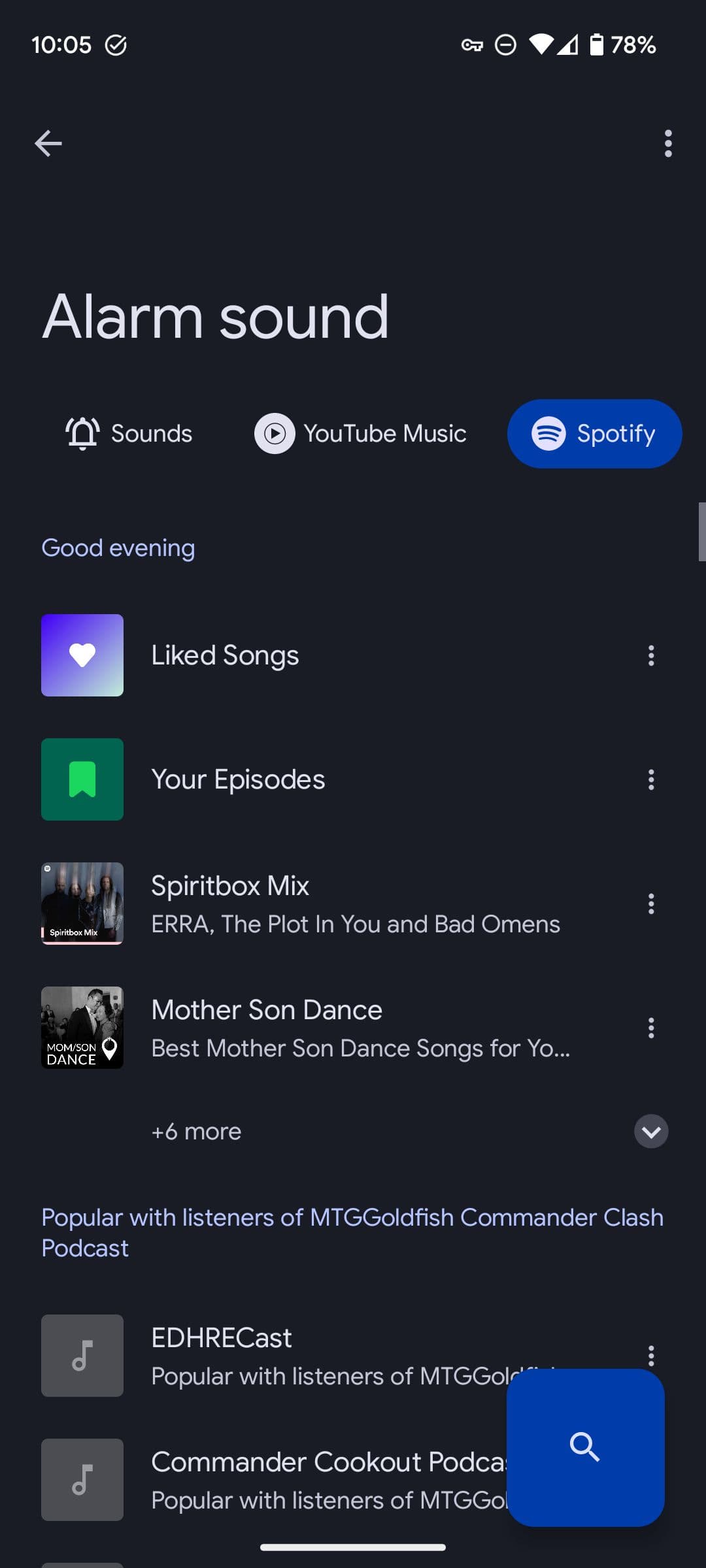Open the Spiritbox Mix options menu
The image size is (706, 1568).
[x=651, y=904]
